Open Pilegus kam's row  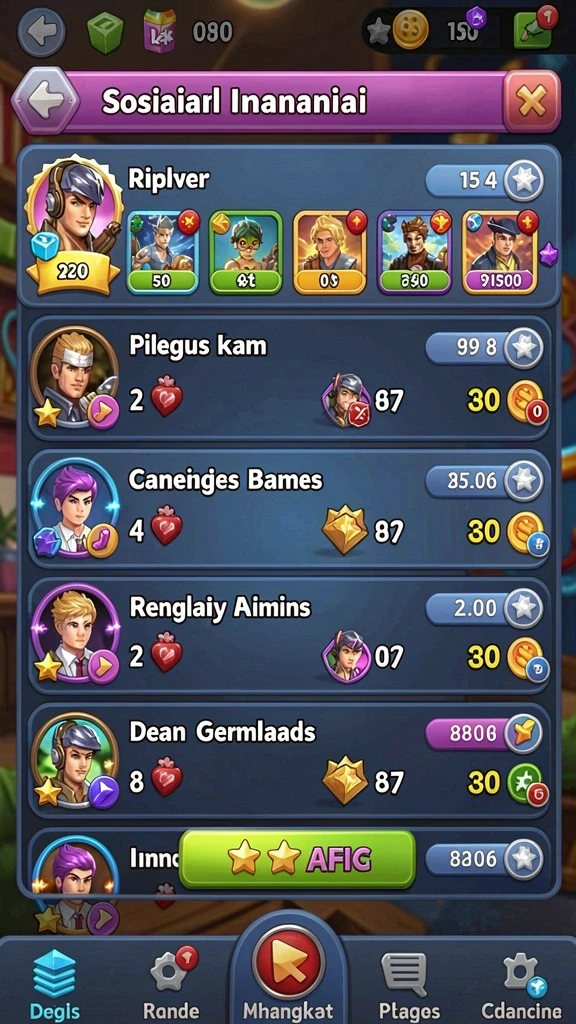coord(289,379)
